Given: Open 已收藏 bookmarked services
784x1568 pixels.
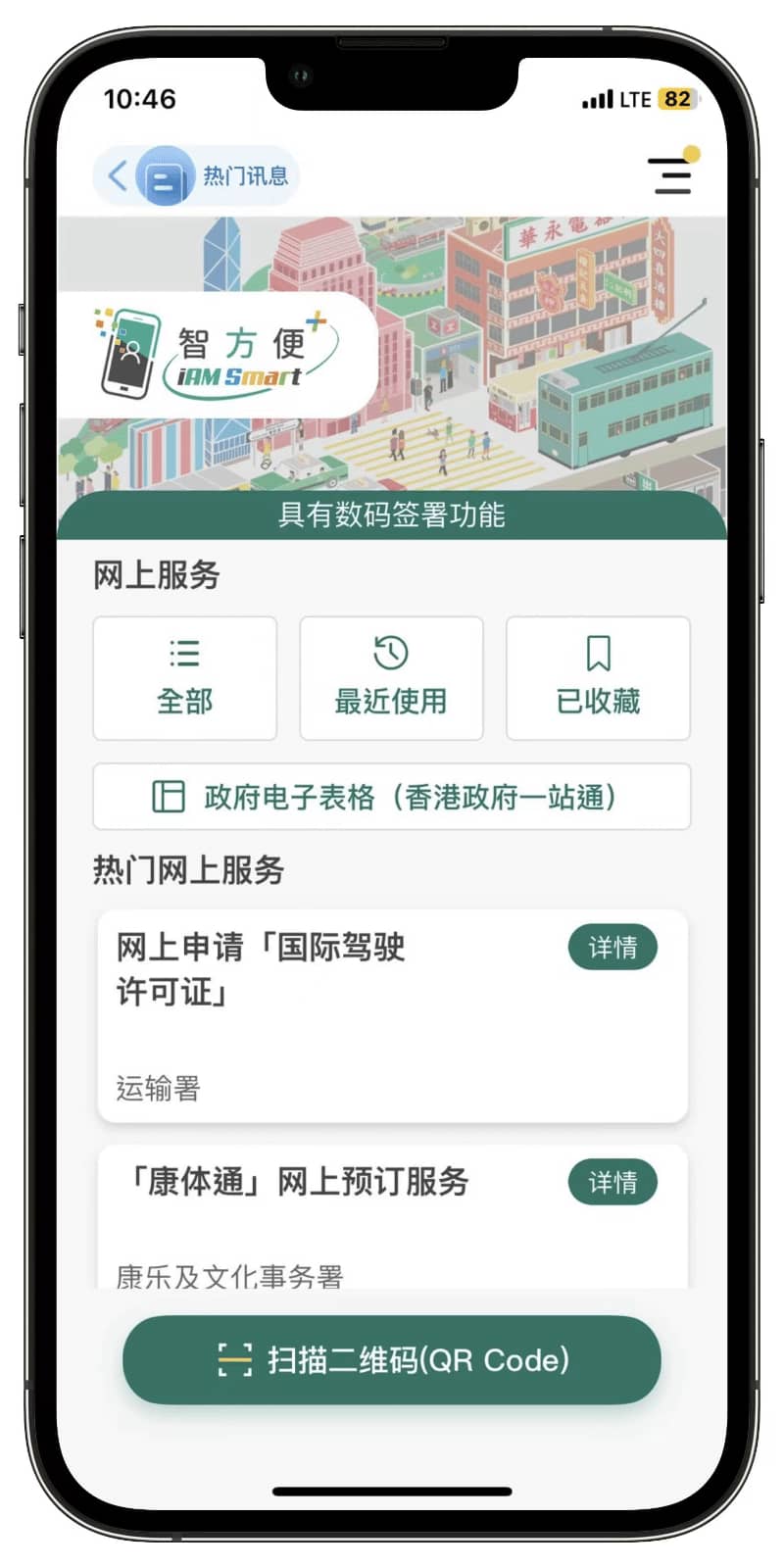Looking at the screenshot, I should click(598, 678).
